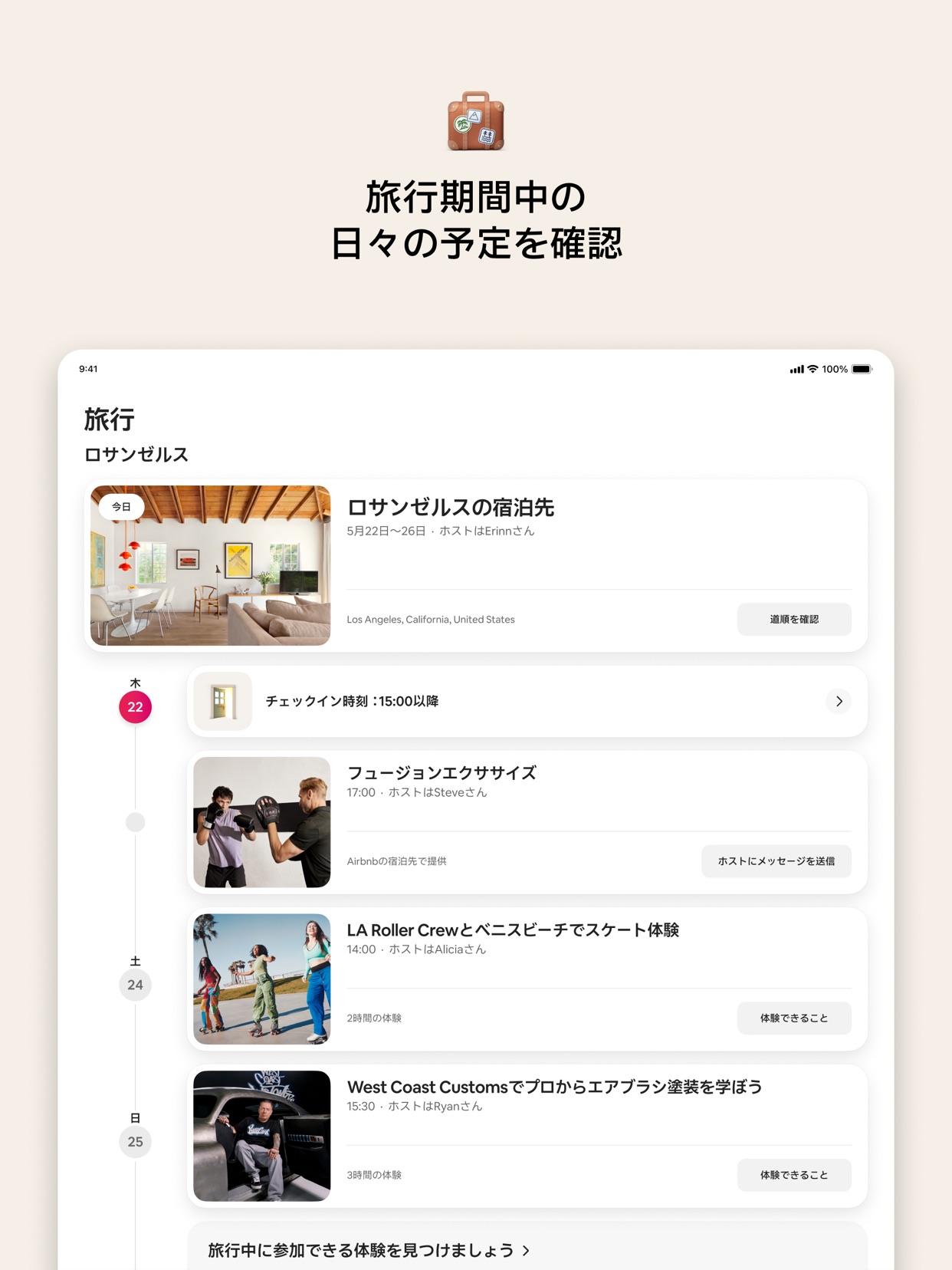Select the timeline circle for Thursday the 22nd
The width and height of the screenshot is (952, 1270).
135,706
